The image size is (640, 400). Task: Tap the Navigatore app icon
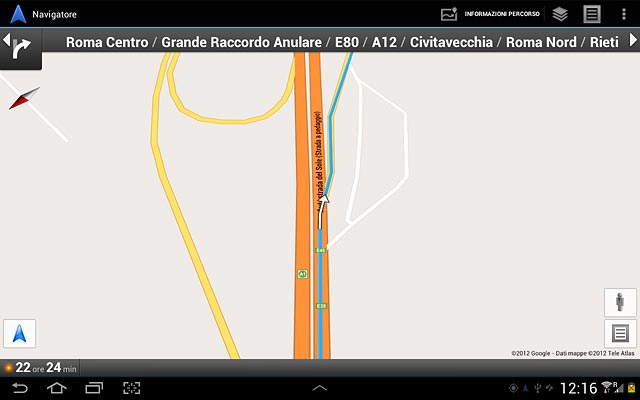18,14
